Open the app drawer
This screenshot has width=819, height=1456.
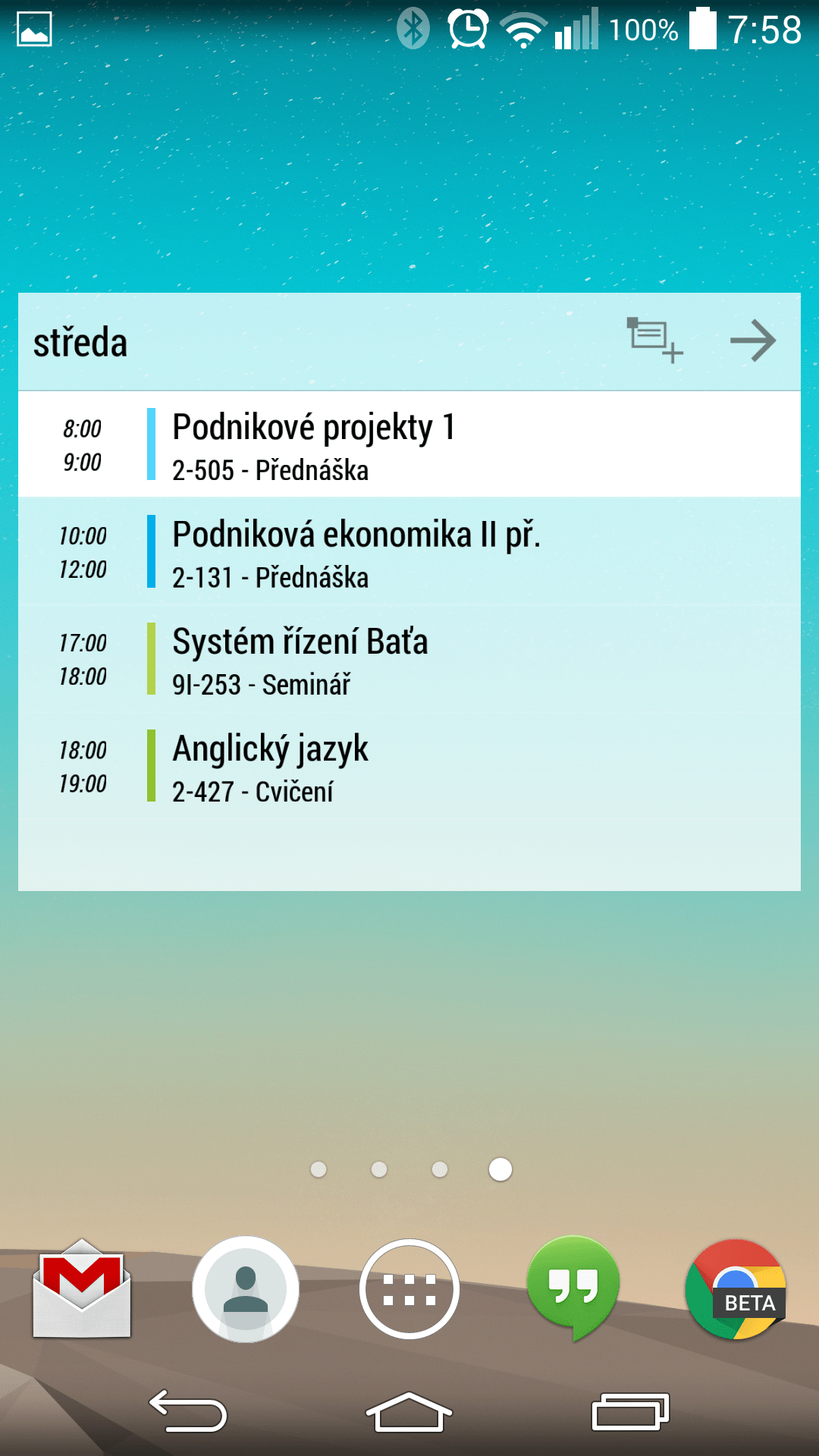409,1289
